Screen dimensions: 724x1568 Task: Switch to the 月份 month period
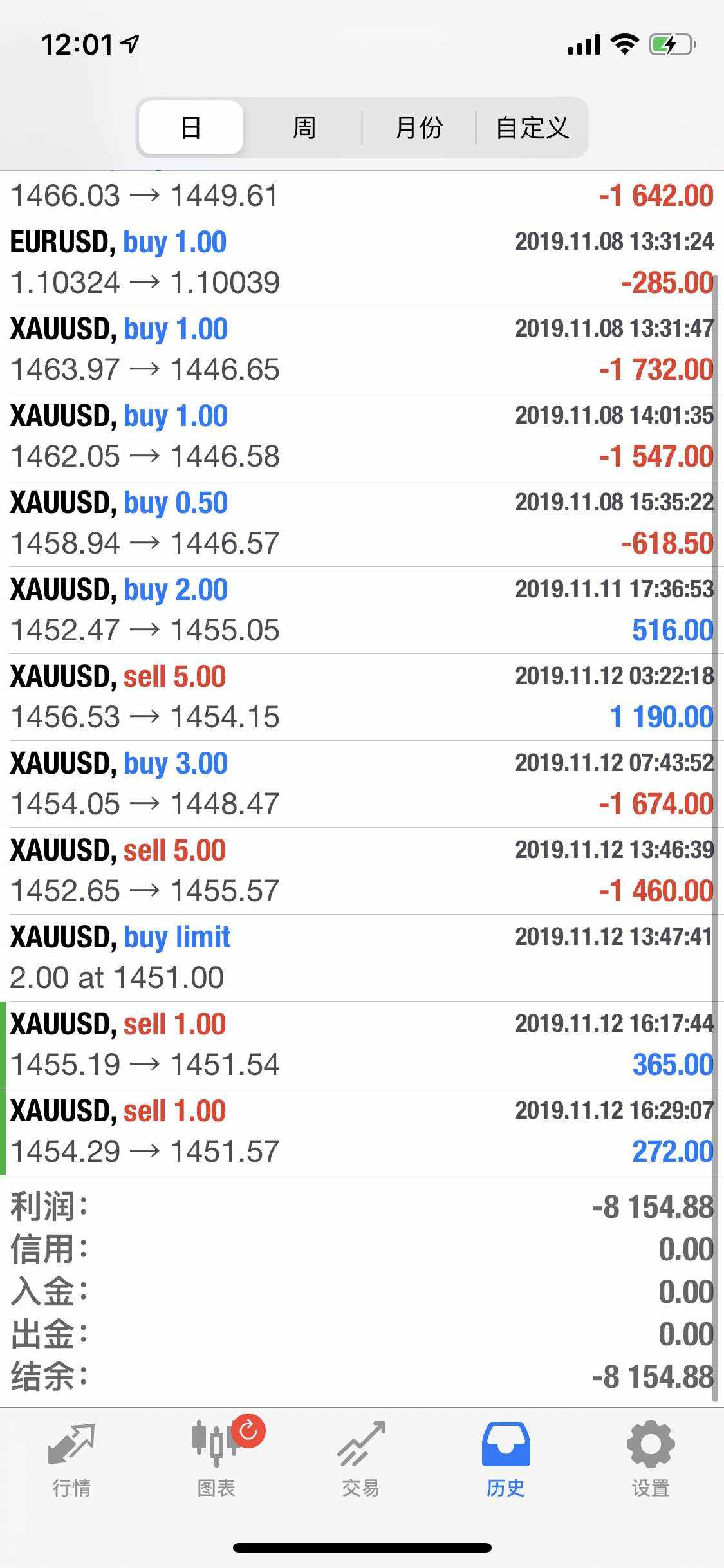(x=419, y=127)
